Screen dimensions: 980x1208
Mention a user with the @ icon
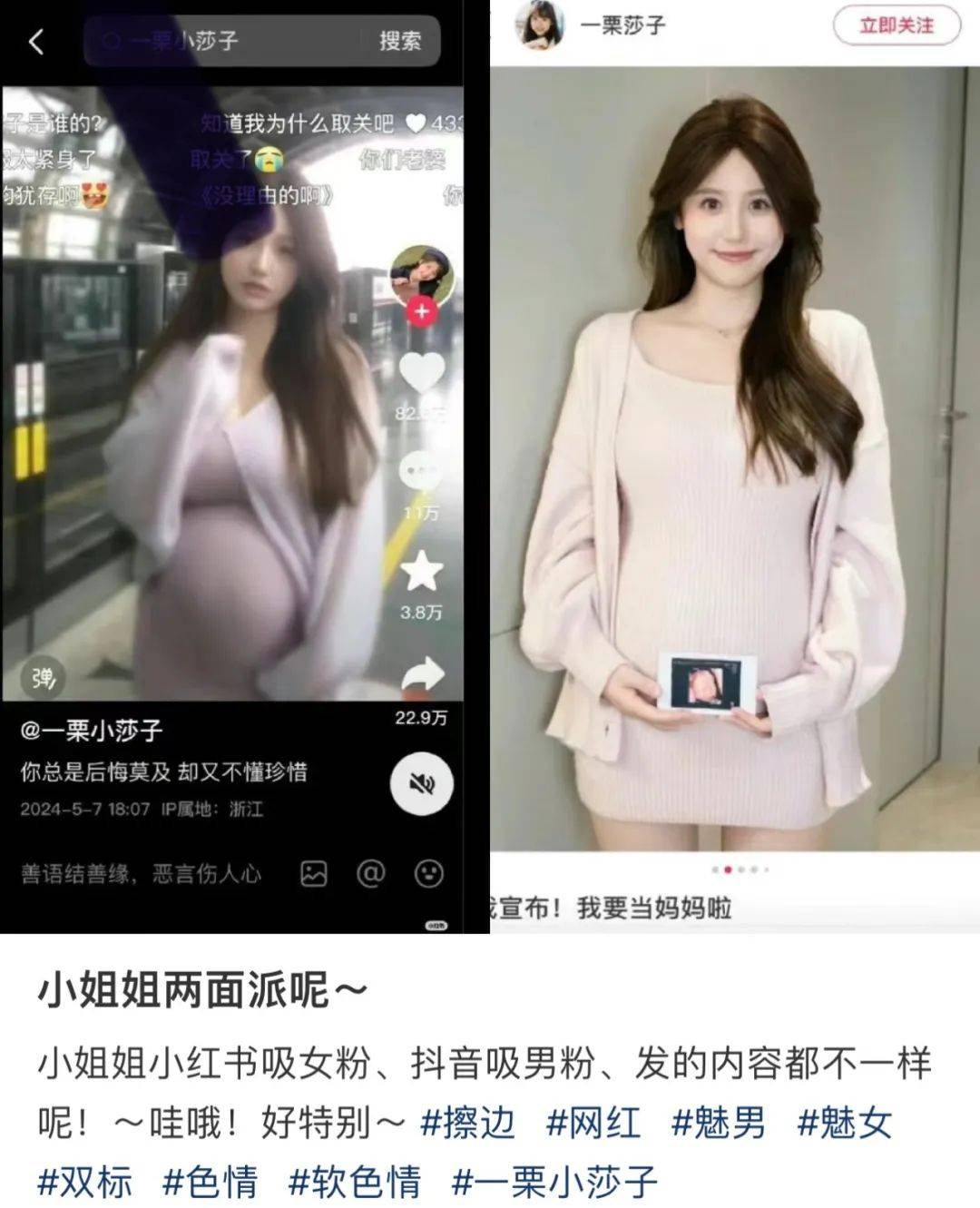tap(370, 875)
